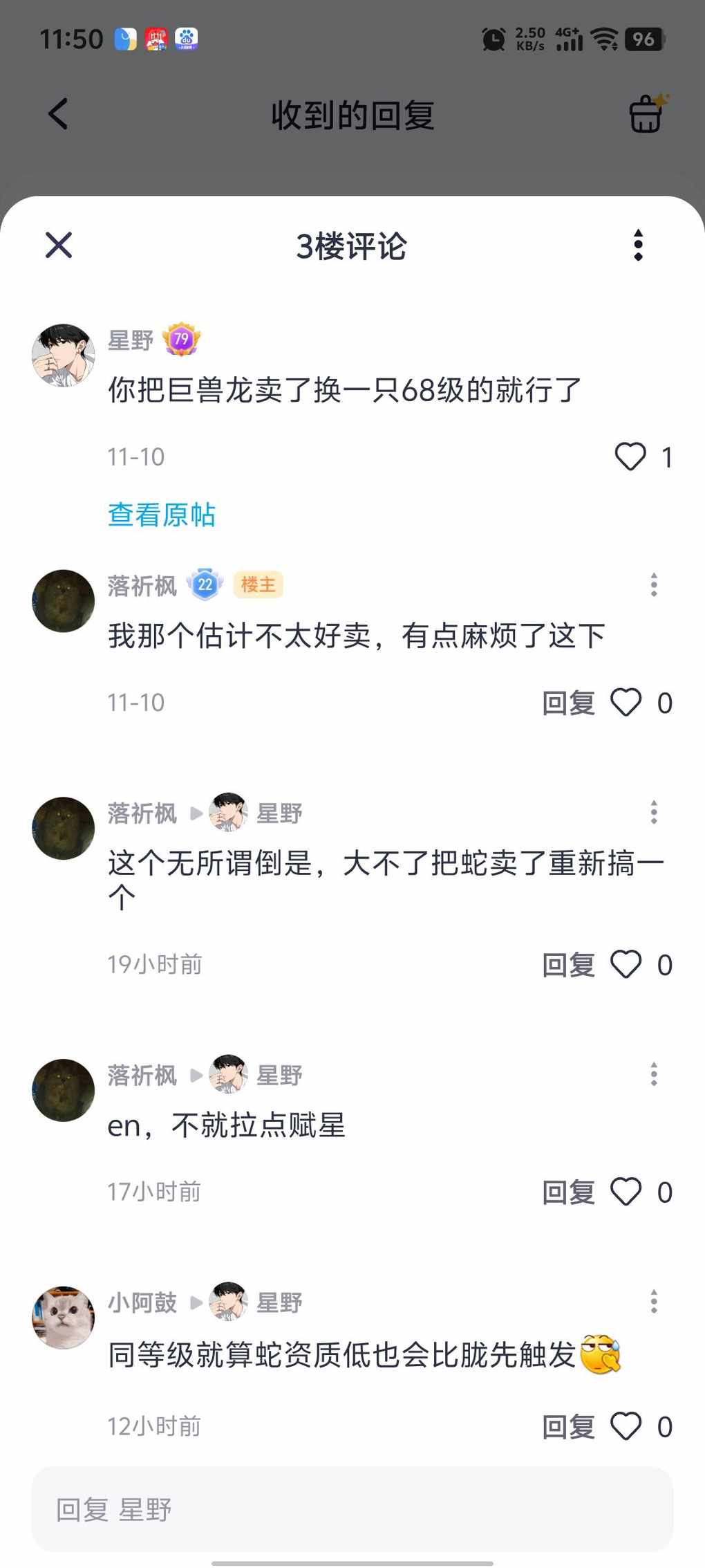Open the 查看原帖 link

click(x=162, y=515)
